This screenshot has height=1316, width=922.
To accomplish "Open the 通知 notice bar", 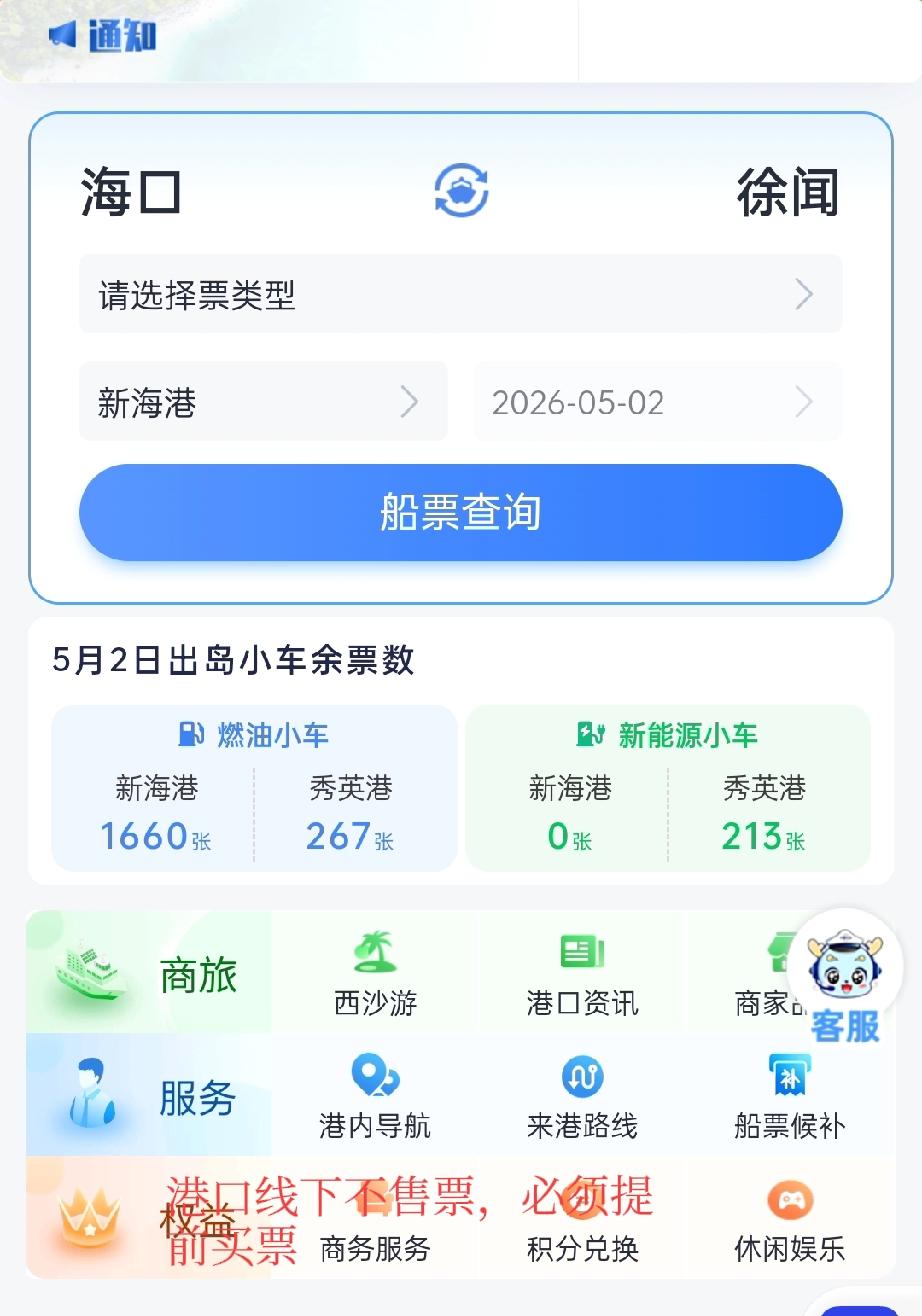I will 103,37.
